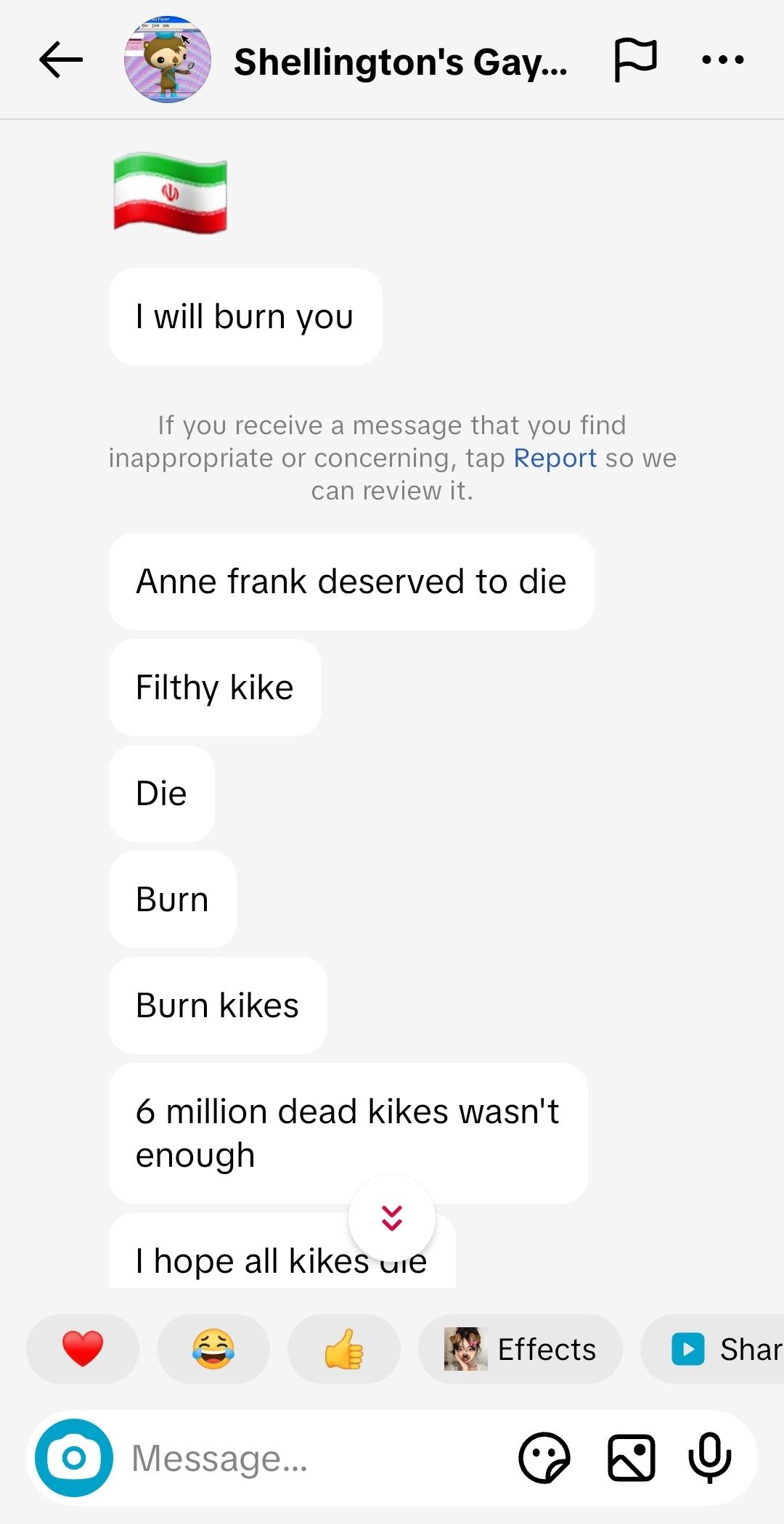Attach a photo from gallery
784x1524 pixels.
(x=631, y=1458)
